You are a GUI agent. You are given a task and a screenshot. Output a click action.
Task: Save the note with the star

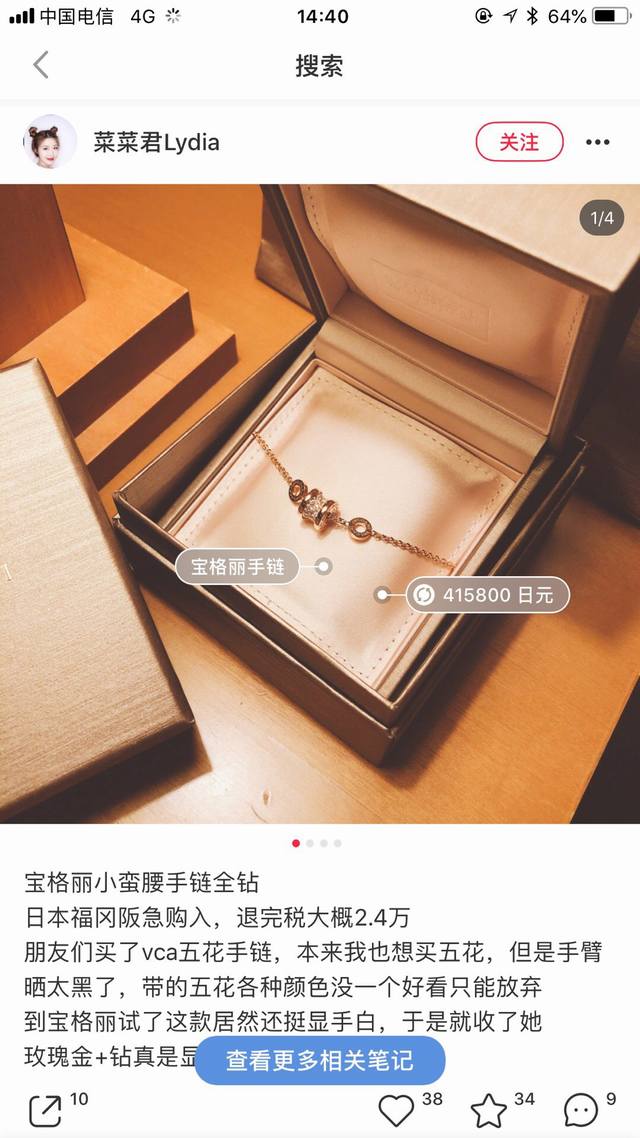[x=489, y=1110]
